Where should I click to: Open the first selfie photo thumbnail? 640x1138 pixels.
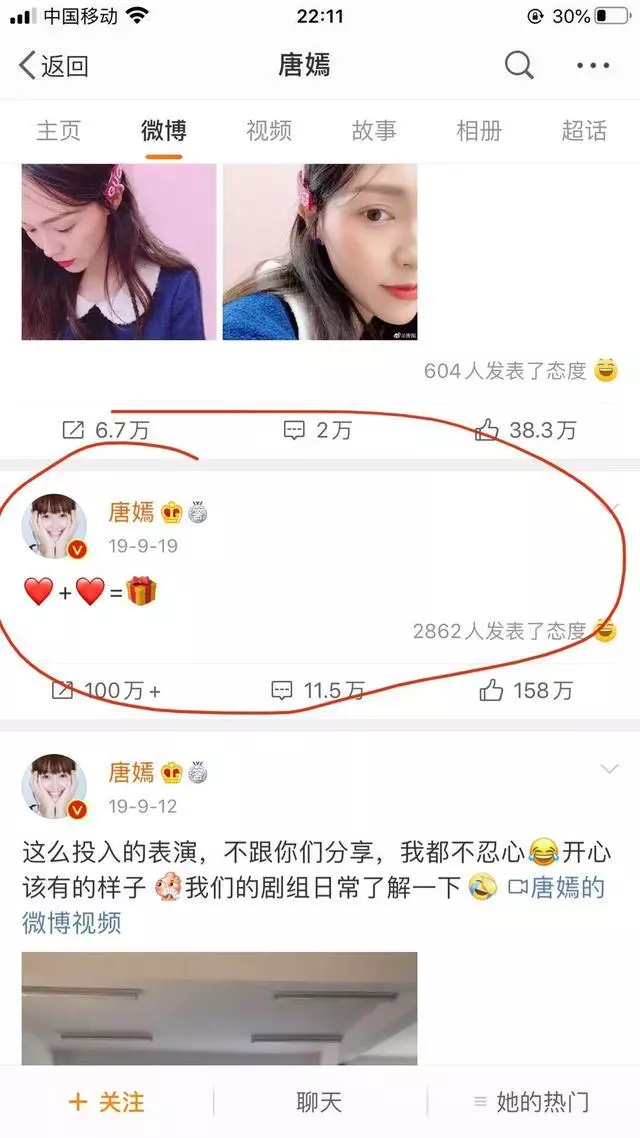coord(119,252)
